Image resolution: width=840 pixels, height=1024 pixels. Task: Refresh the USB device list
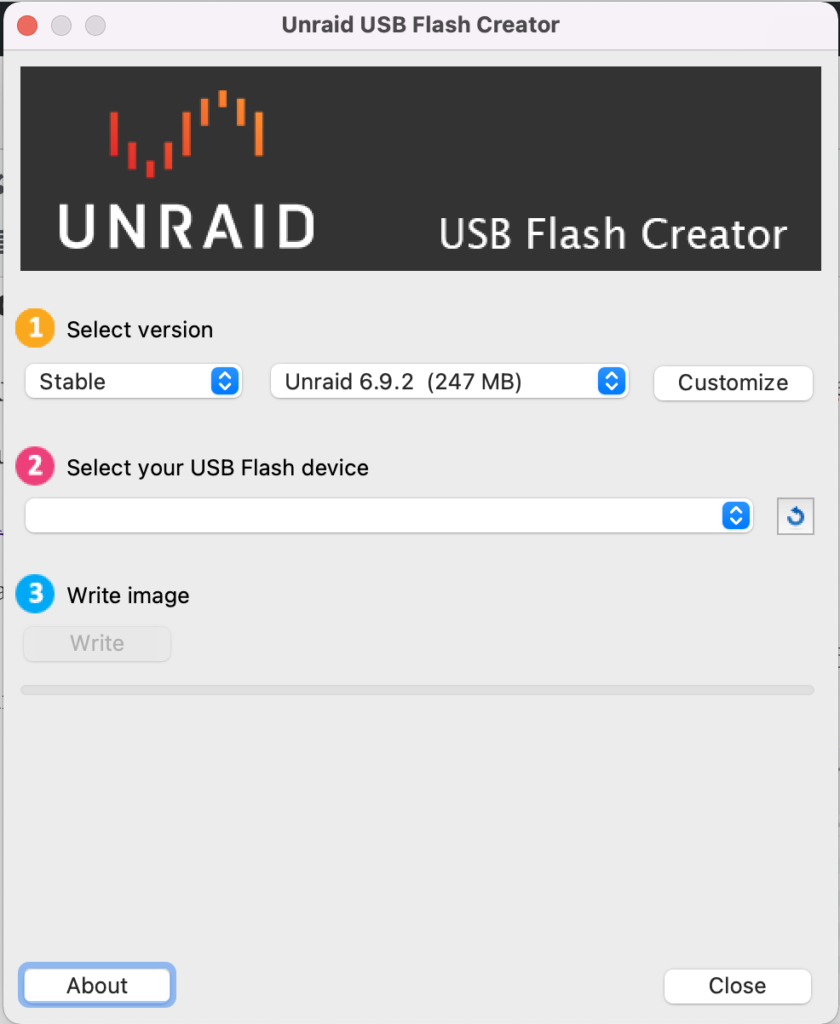point(795,516)
